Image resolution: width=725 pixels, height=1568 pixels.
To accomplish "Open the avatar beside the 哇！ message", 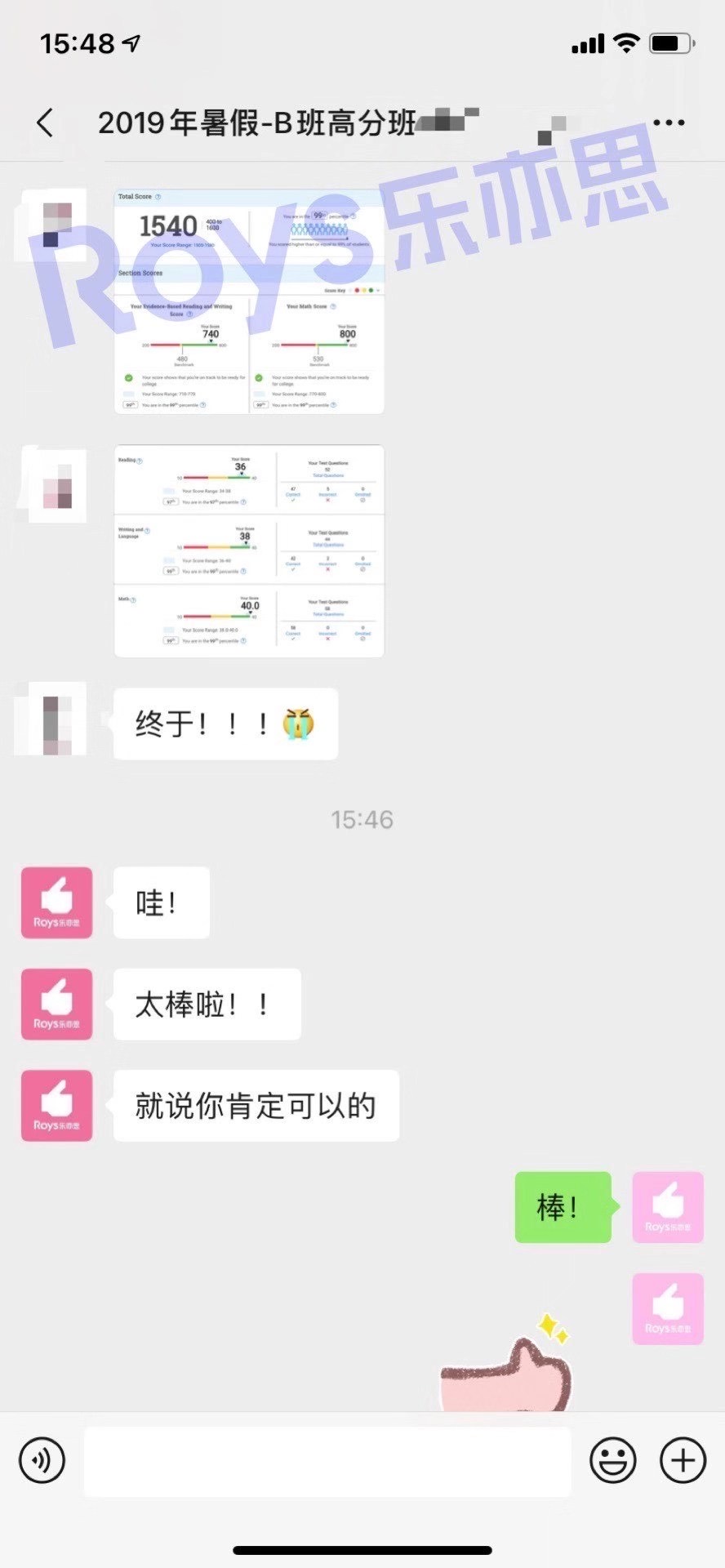I will pyautogui.click(x=56, y=902).
